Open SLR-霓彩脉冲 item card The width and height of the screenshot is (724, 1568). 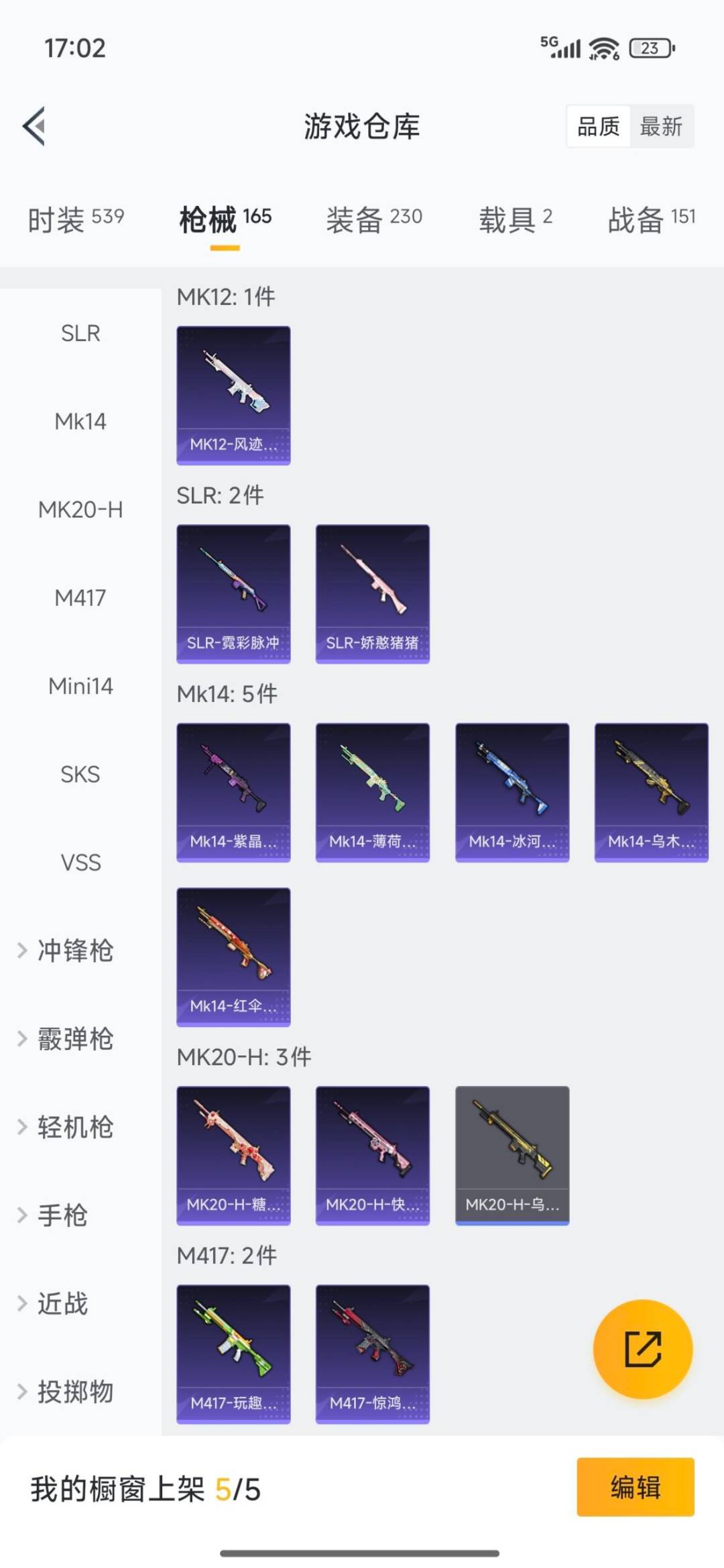233,593
